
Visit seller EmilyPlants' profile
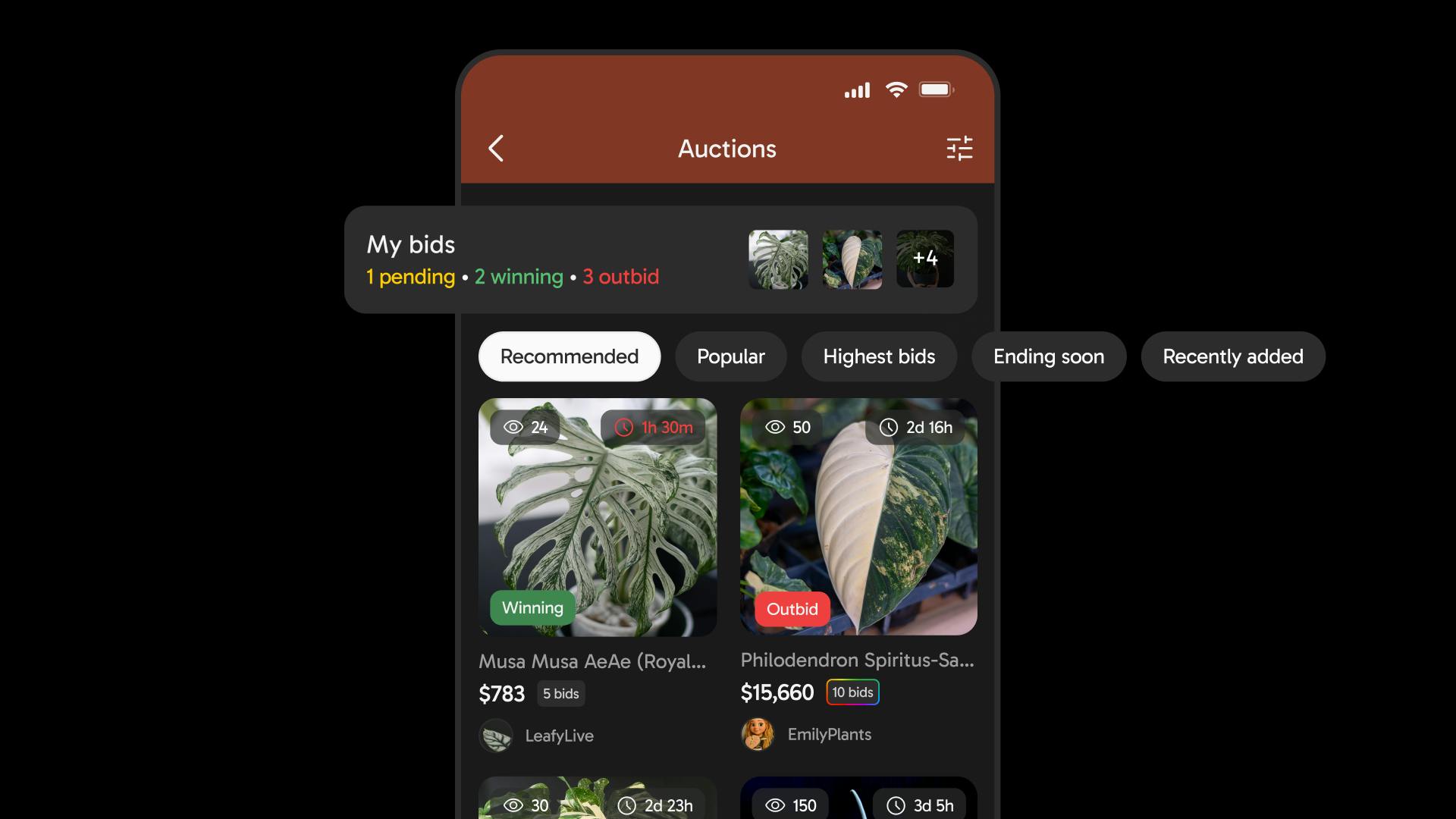click(x=829, y=734)
